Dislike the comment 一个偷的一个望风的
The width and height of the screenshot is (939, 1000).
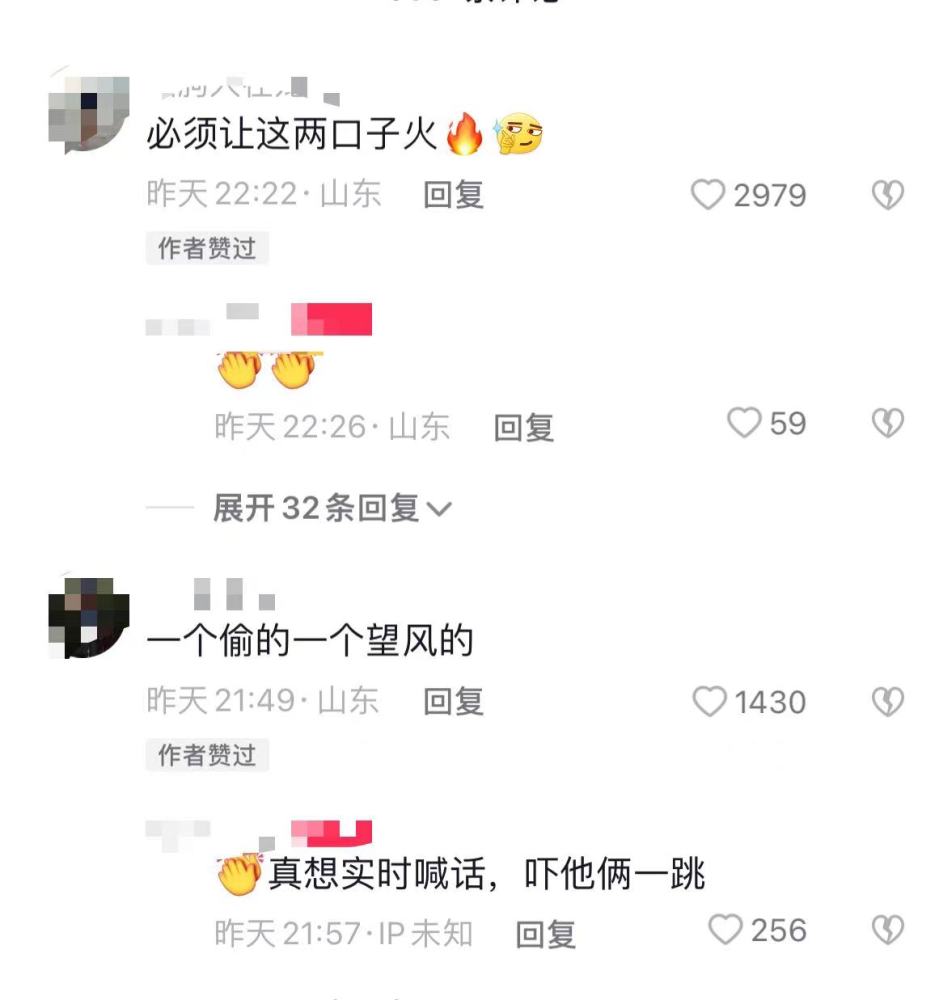point(887,702)
